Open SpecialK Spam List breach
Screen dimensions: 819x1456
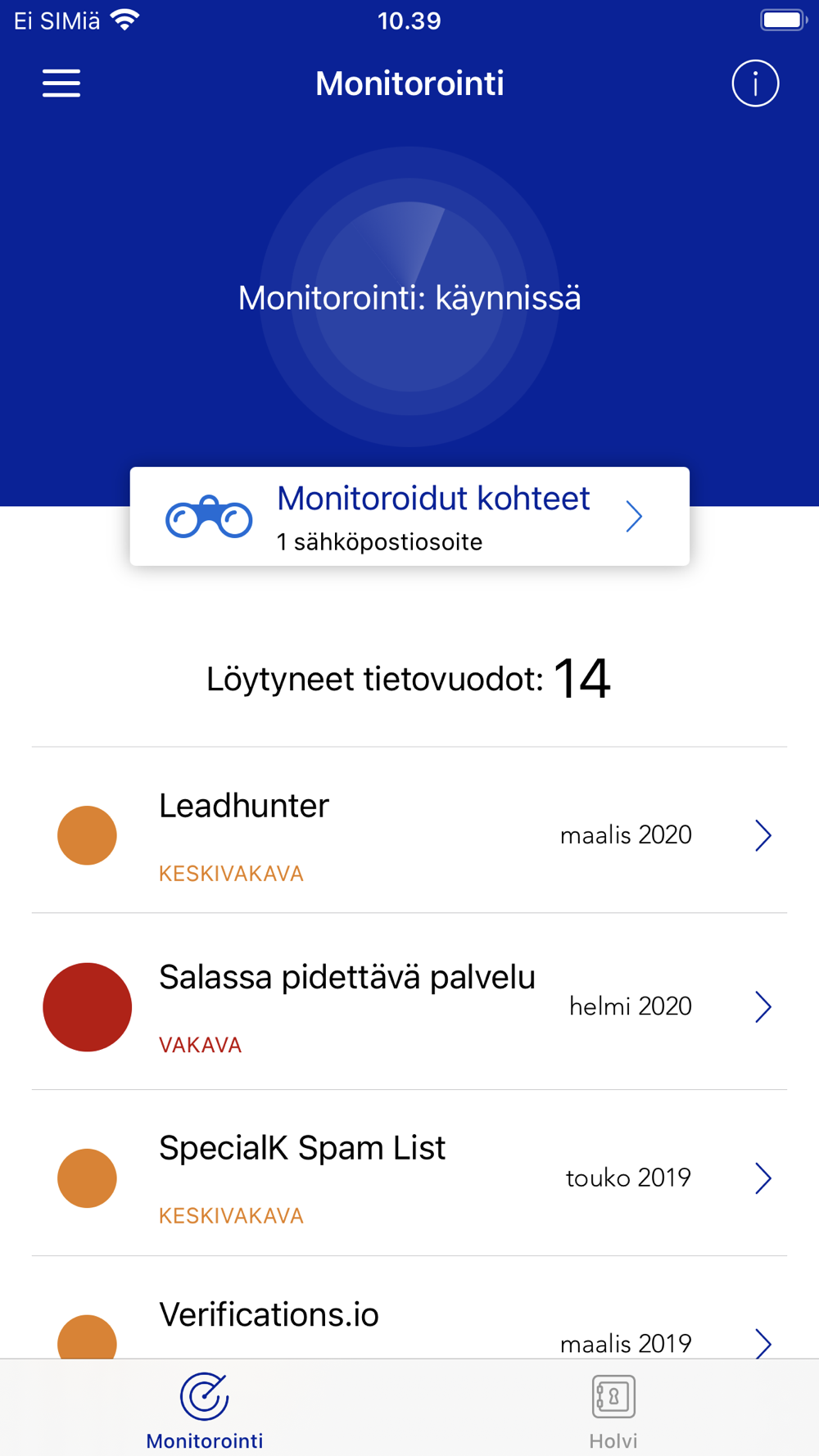(x=409, y=1173)
